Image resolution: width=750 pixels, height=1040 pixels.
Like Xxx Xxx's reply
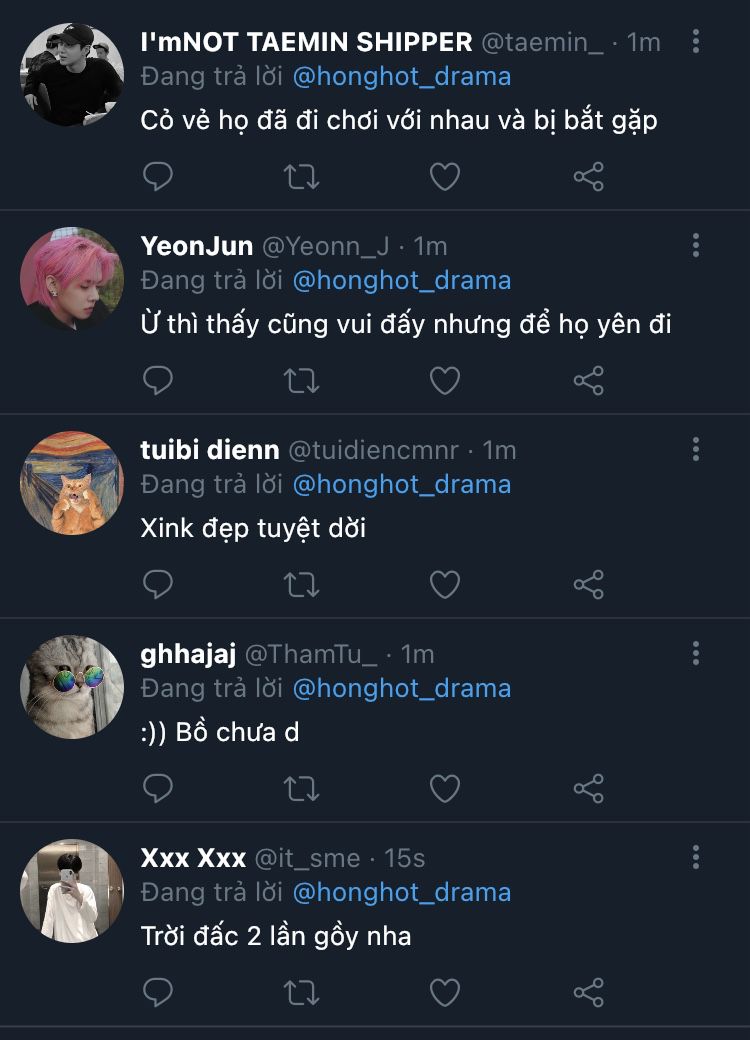click(444, 993)
